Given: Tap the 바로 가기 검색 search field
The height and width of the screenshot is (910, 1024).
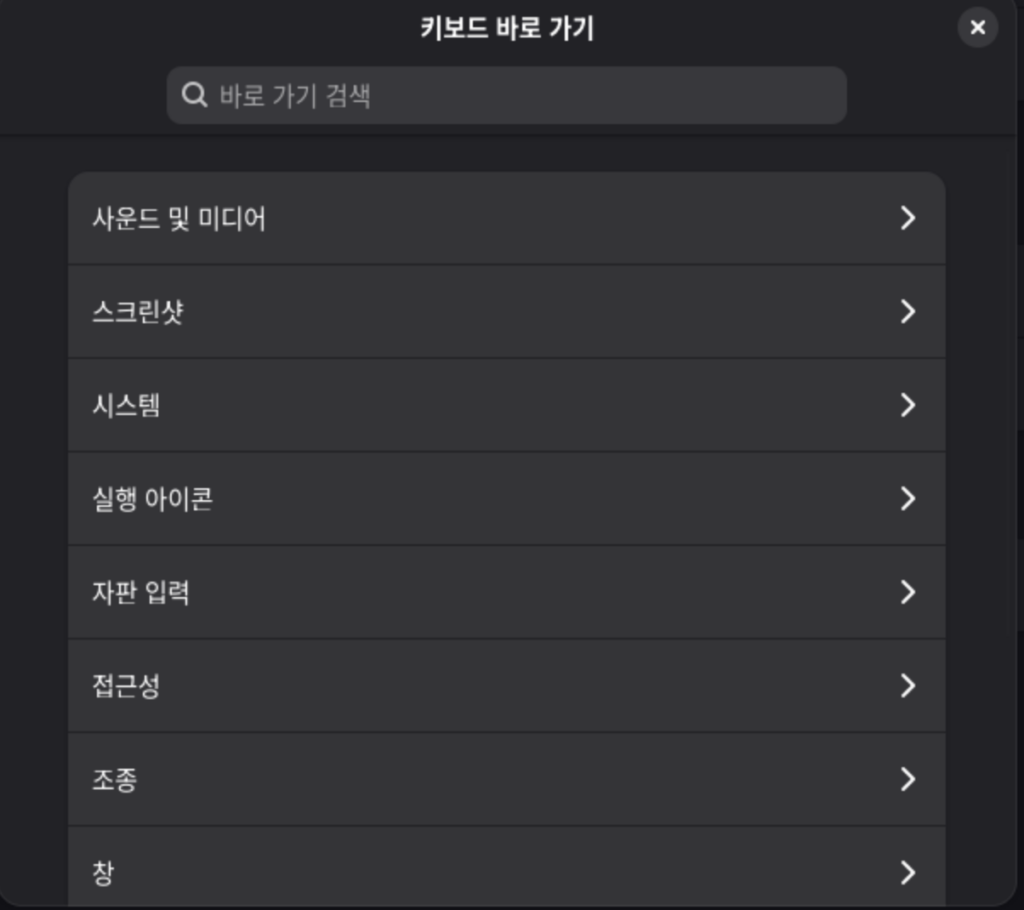Looking at the screenshot, I should tap(506, 96).
